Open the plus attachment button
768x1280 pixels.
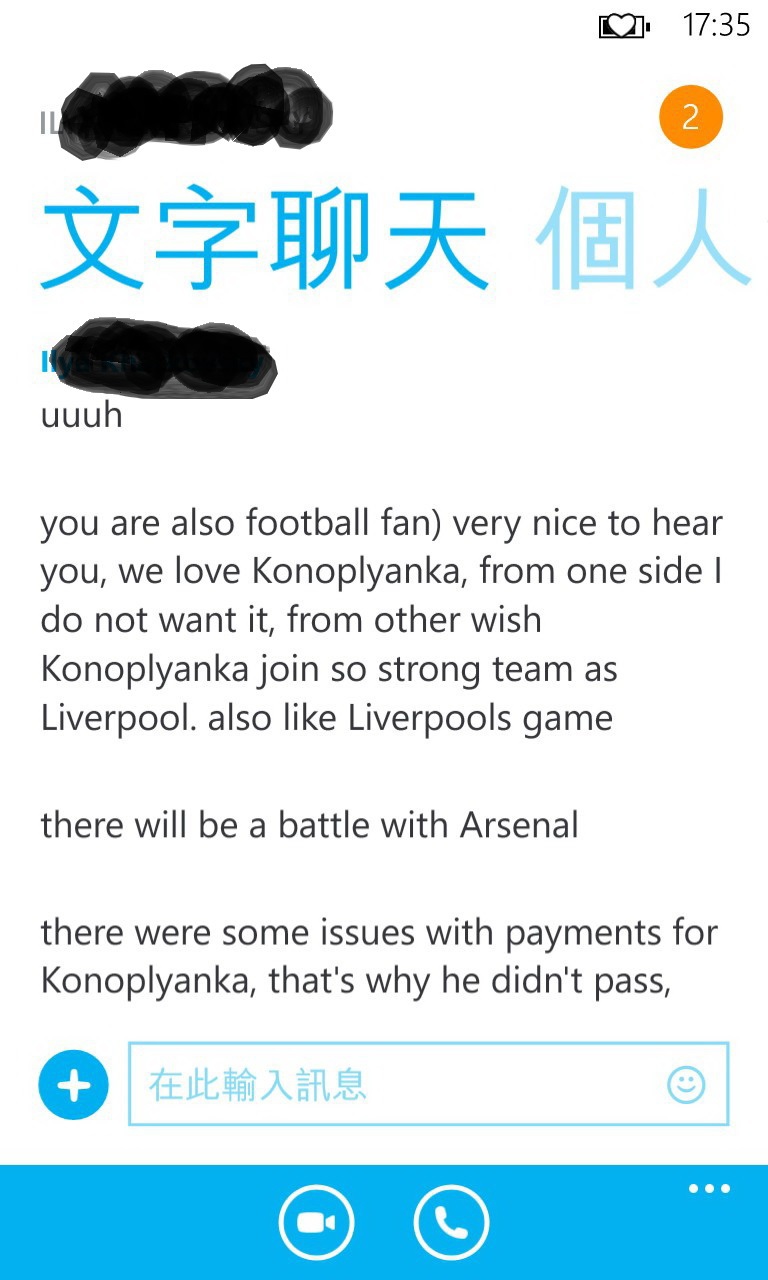coord(73,1085)
